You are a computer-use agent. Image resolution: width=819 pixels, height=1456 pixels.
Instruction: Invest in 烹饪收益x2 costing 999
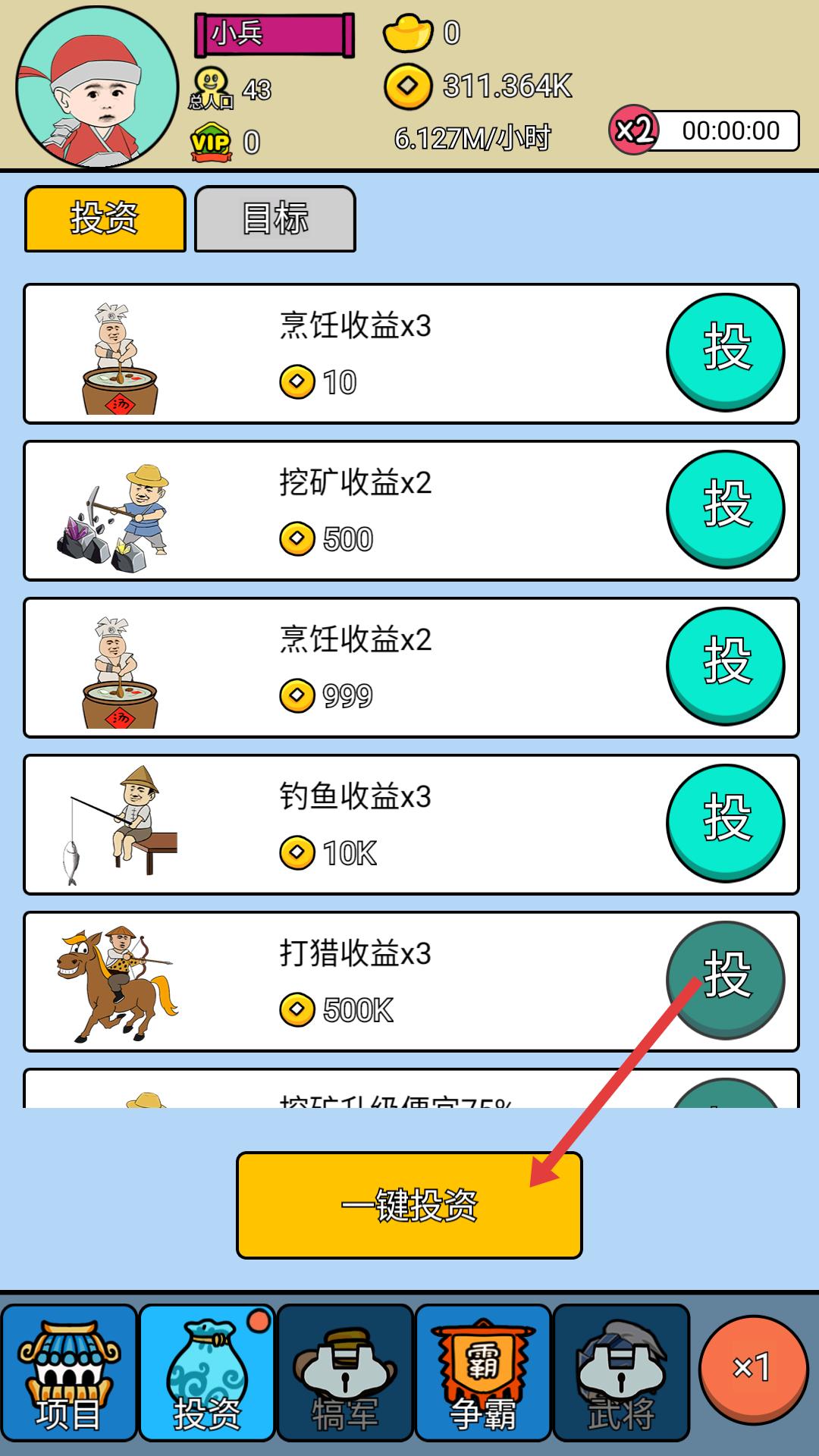[x=725, y=665]
